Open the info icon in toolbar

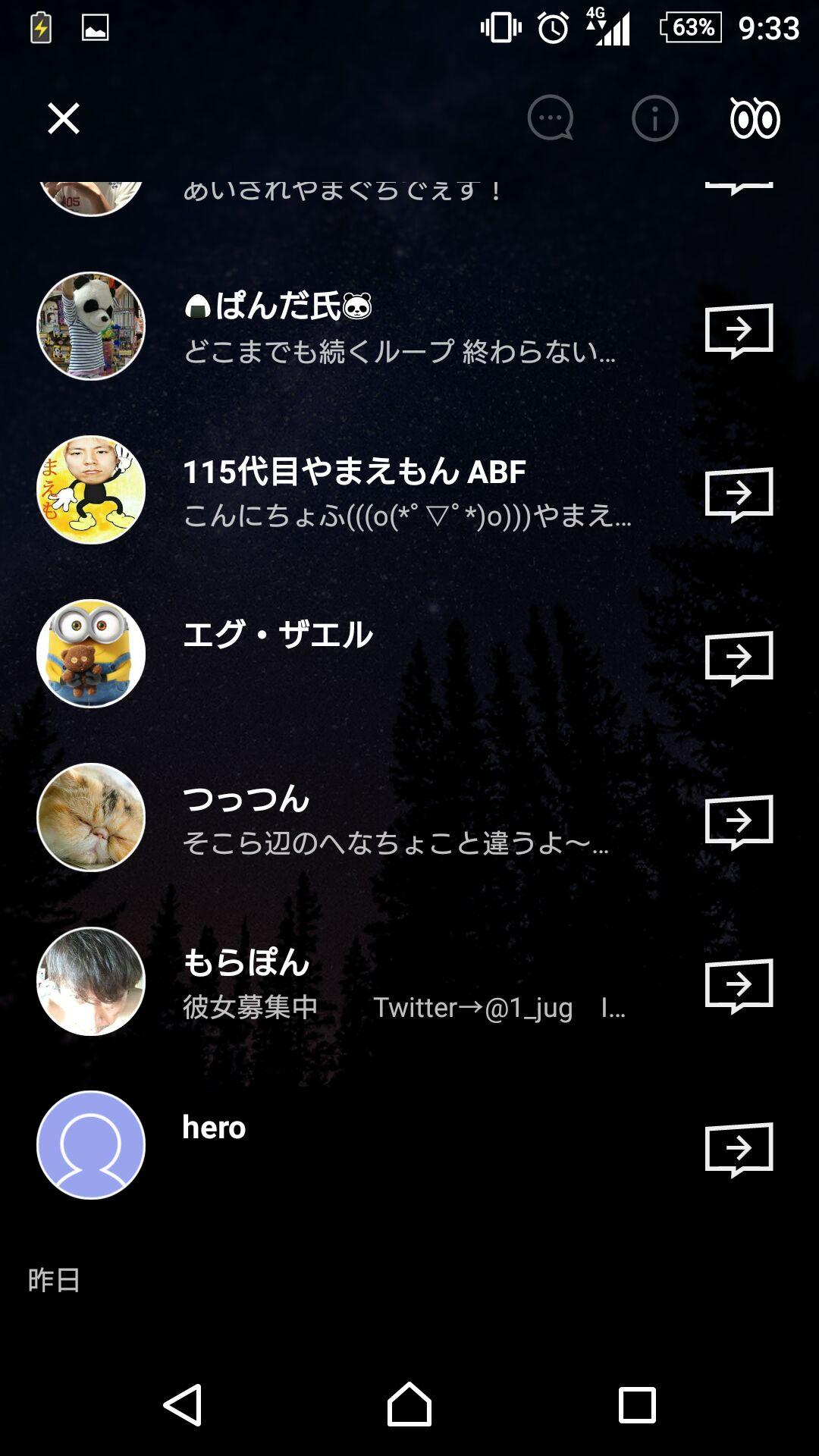pos(654,118)
